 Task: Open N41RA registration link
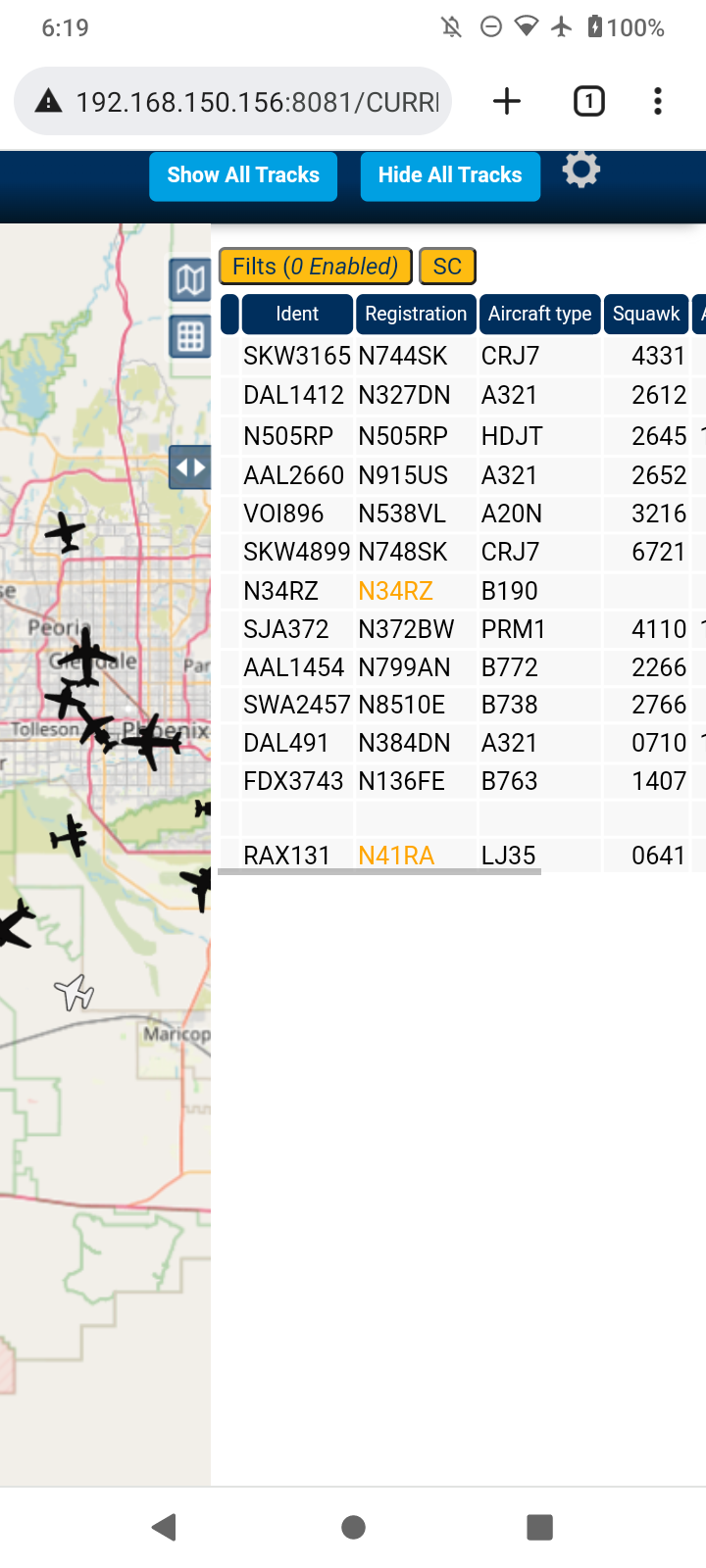[396, 856]
